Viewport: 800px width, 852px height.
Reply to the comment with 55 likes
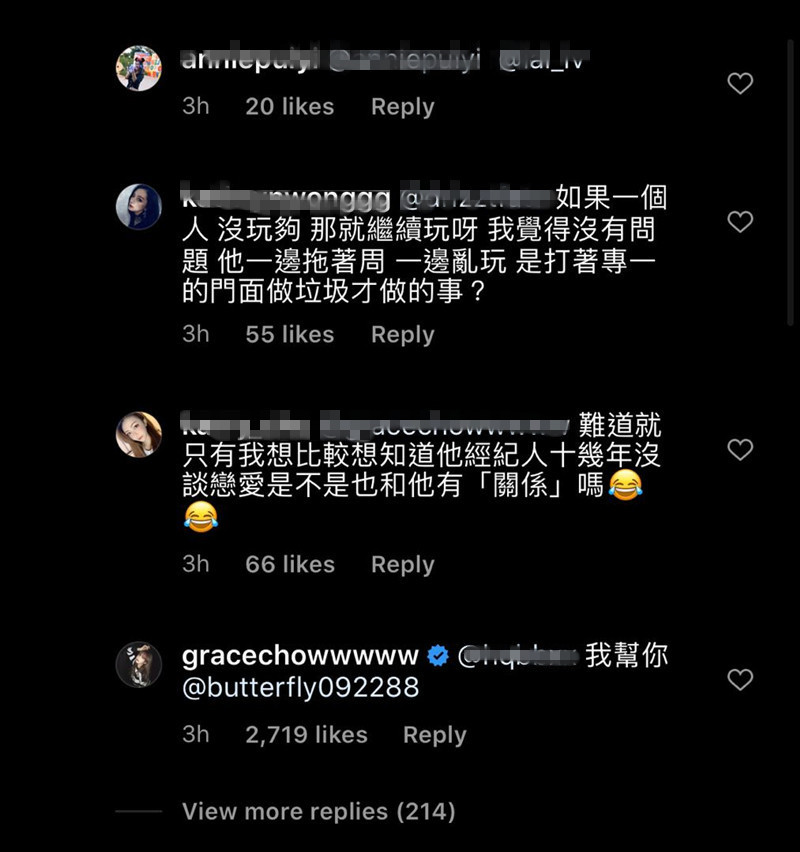tap(402, 335)
